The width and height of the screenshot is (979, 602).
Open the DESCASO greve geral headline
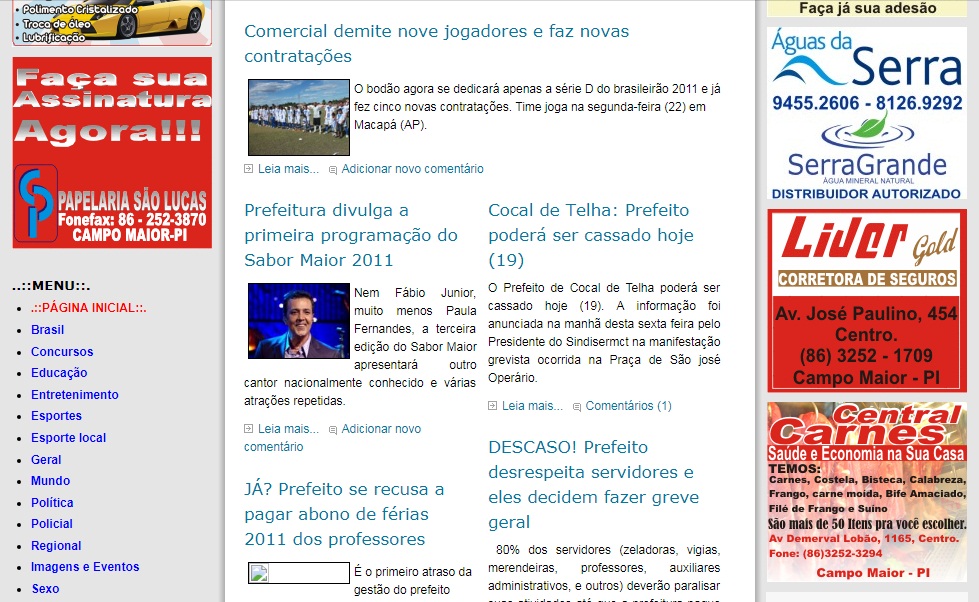coord(593,484)
